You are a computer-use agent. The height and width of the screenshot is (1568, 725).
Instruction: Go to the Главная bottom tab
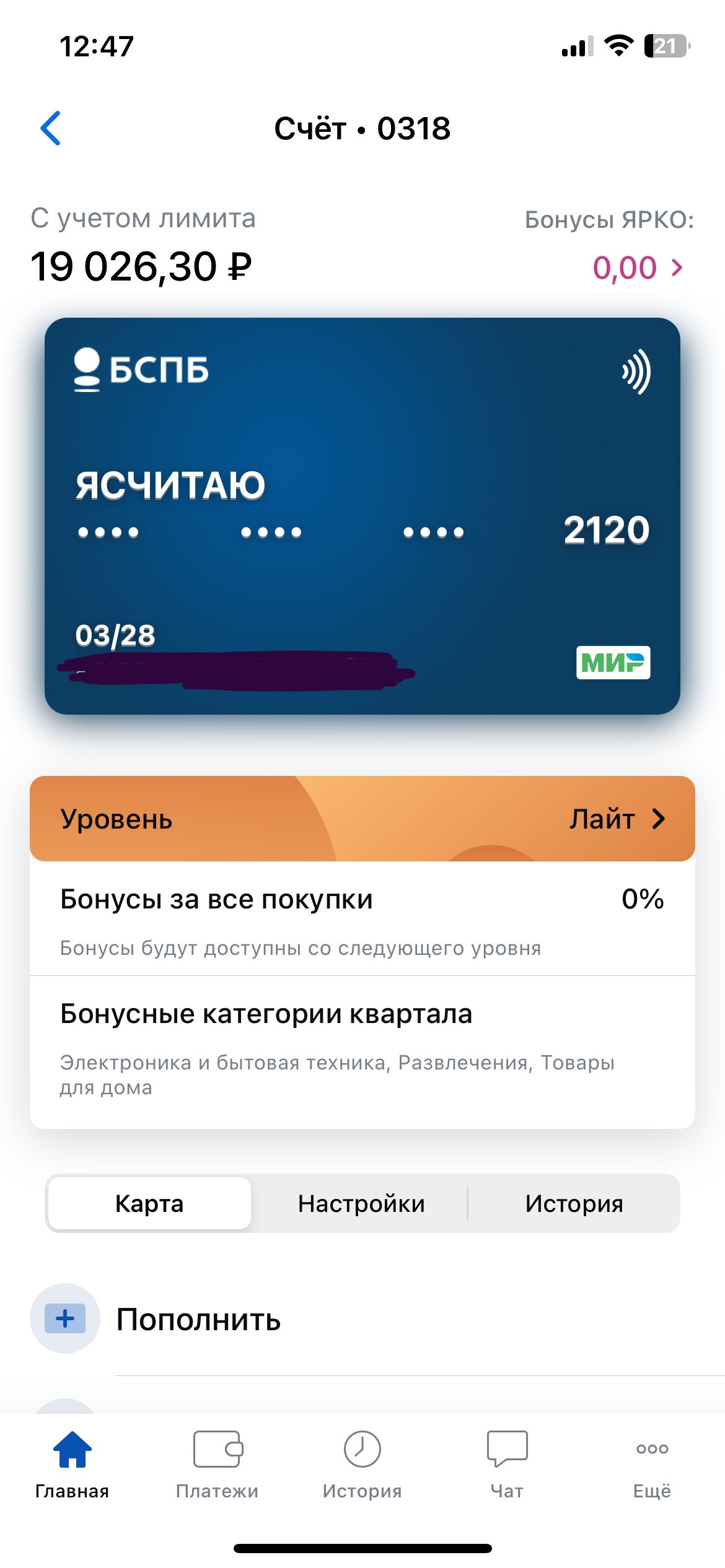tap(72, 1465)
